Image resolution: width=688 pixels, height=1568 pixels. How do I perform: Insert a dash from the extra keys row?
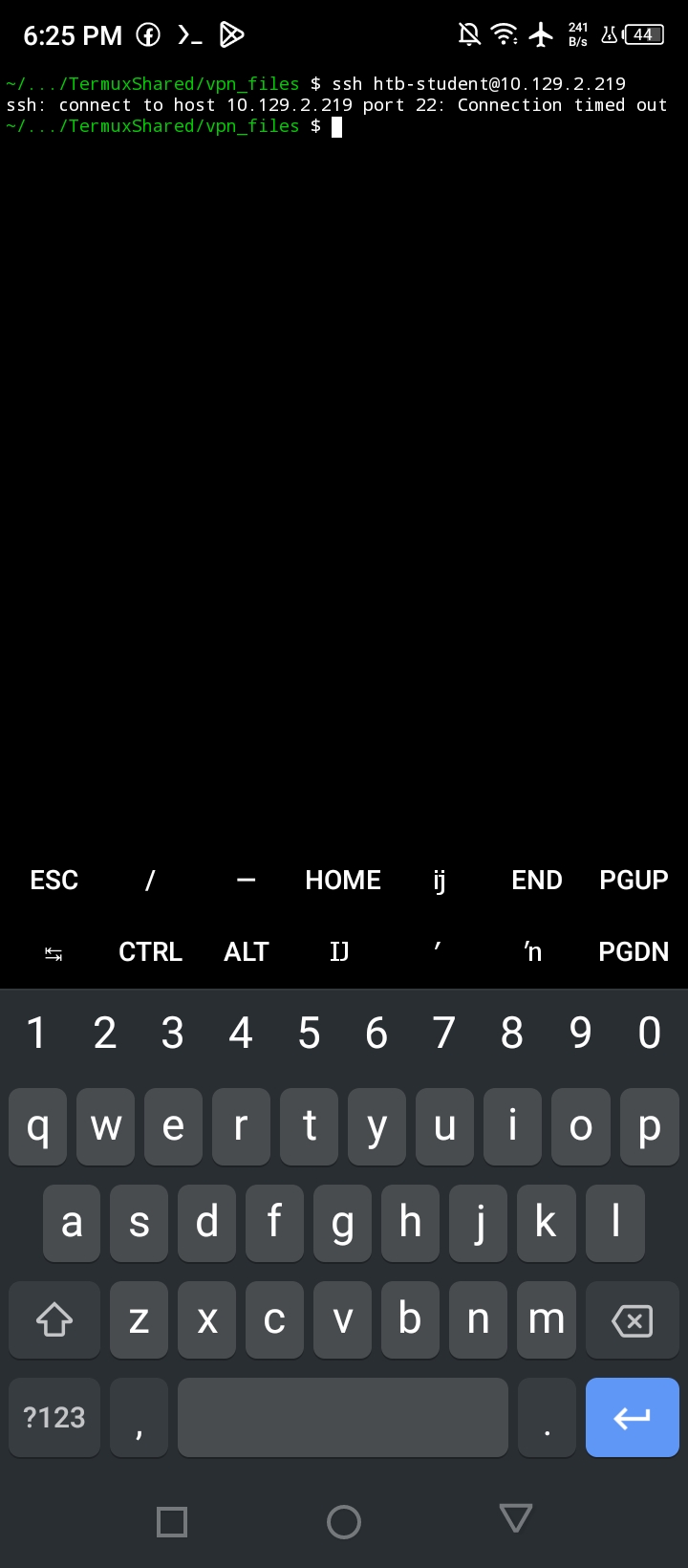247,881
